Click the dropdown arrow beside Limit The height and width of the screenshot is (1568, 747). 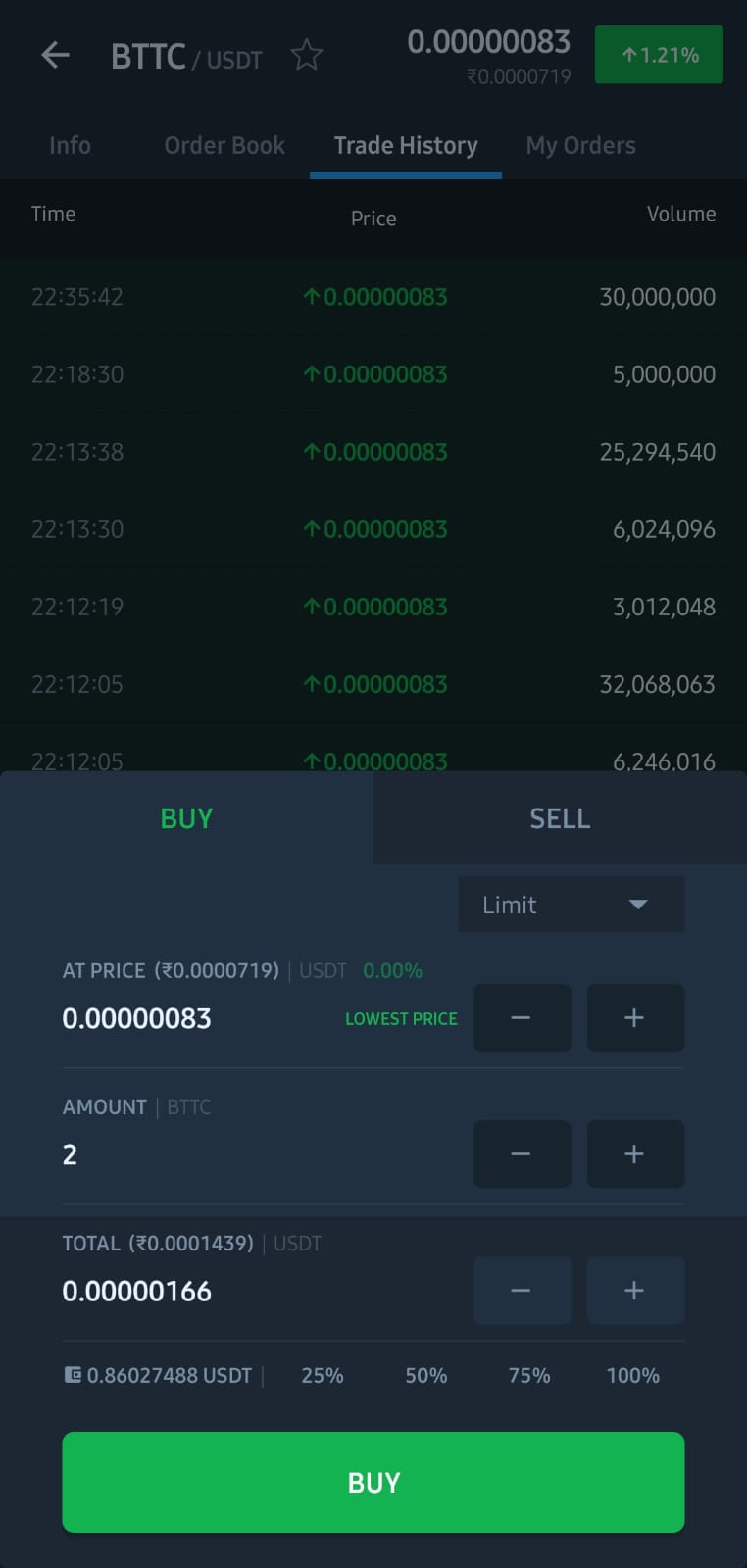click(x=639, y=905)
